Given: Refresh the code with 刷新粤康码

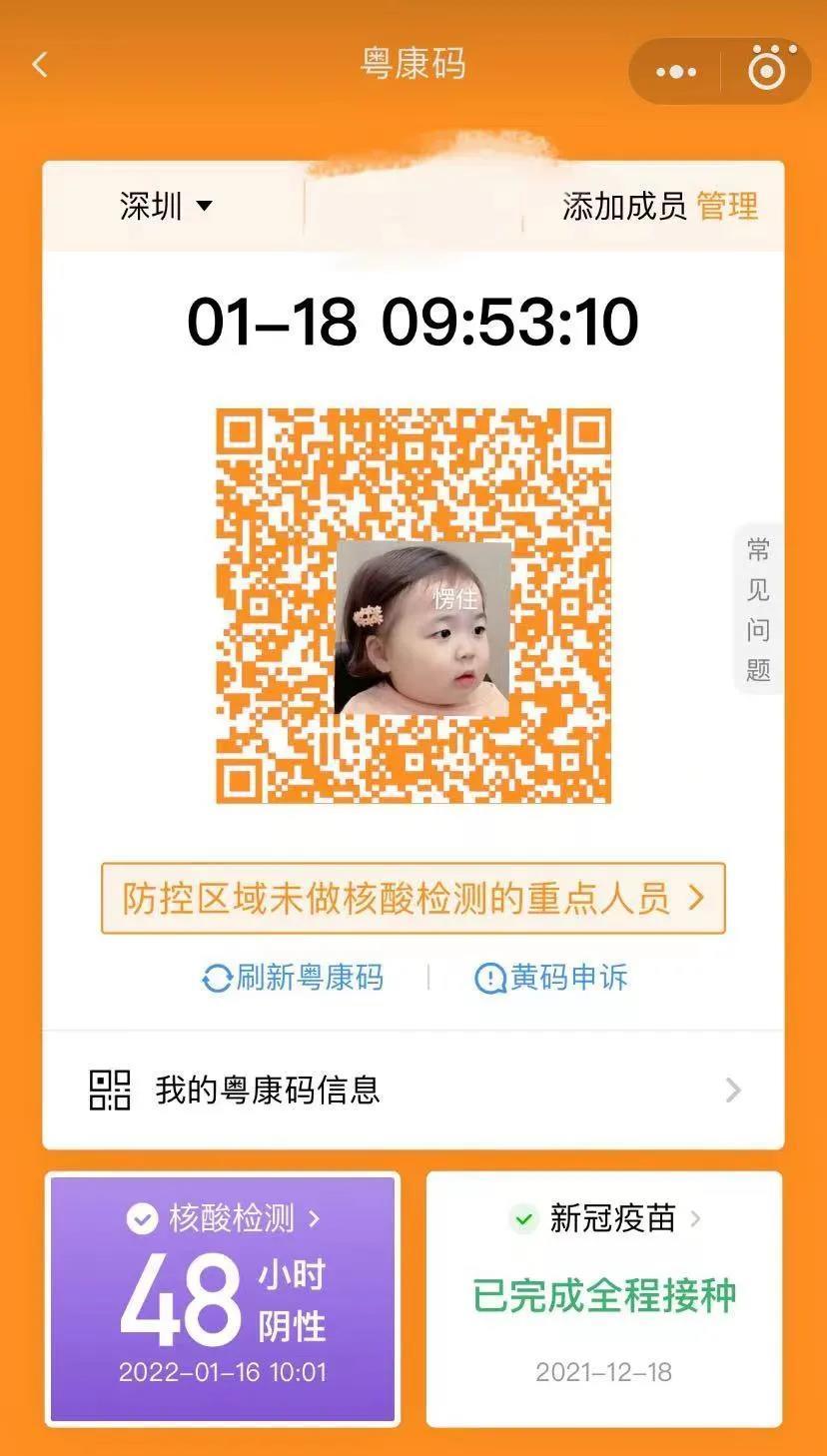Looking at the screenshot, I should tap(293, 978).
